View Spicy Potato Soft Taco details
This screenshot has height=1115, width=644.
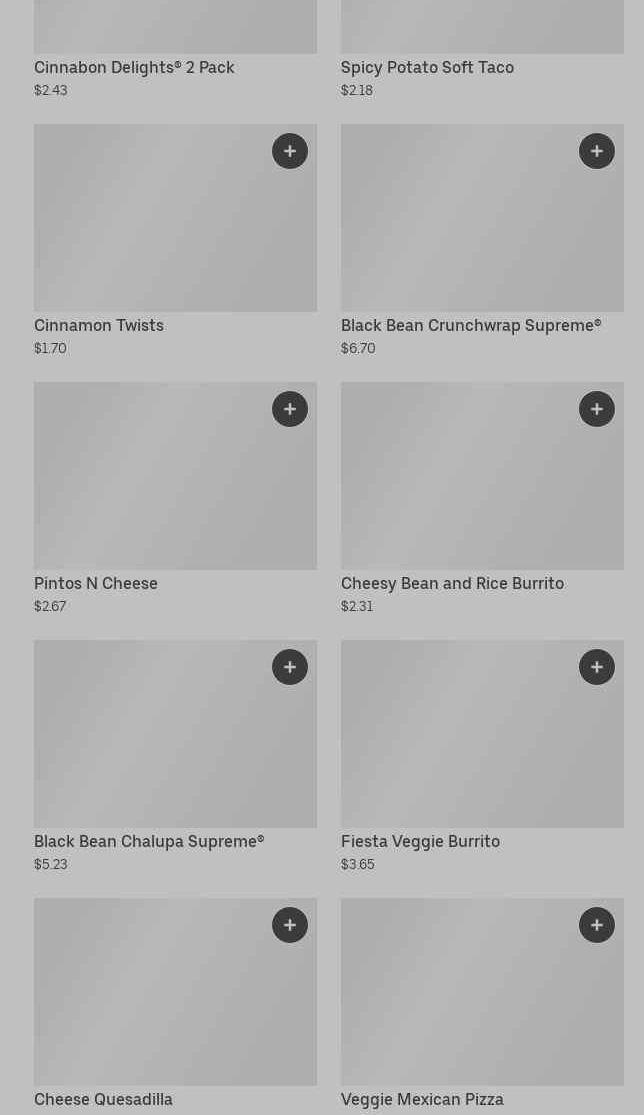[427, 67]
